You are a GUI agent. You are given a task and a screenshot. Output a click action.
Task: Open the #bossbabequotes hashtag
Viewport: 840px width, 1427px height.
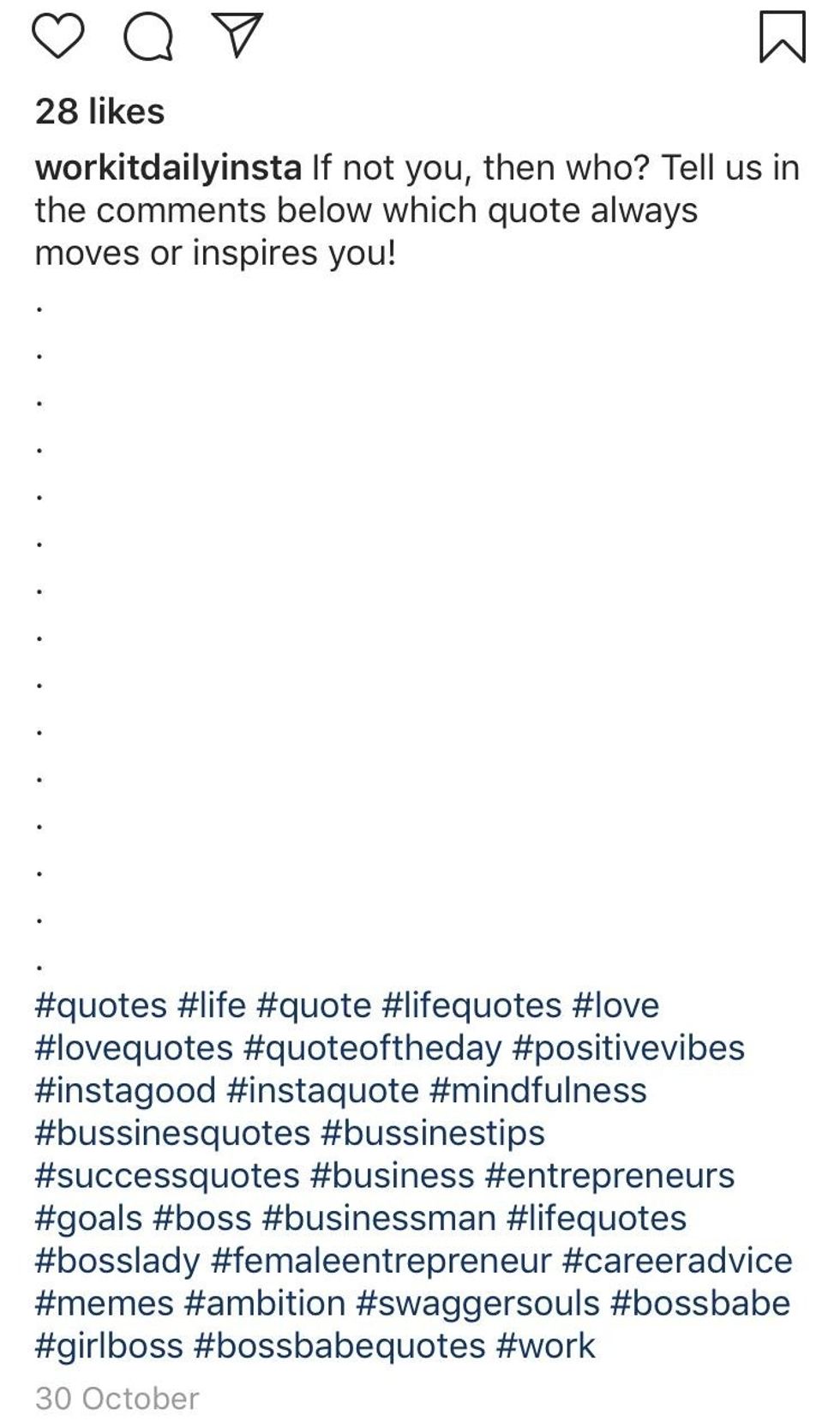[x=339, y=1346]
